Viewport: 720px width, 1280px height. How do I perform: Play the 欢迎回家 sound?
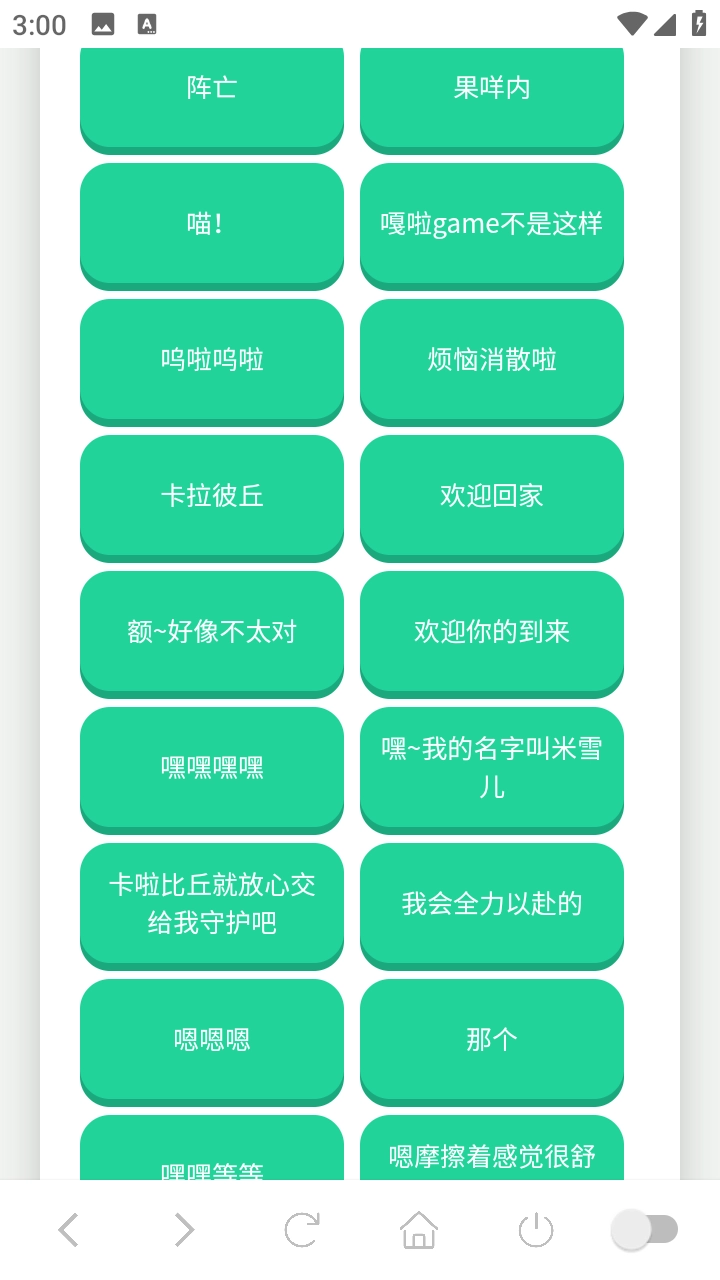491,497
